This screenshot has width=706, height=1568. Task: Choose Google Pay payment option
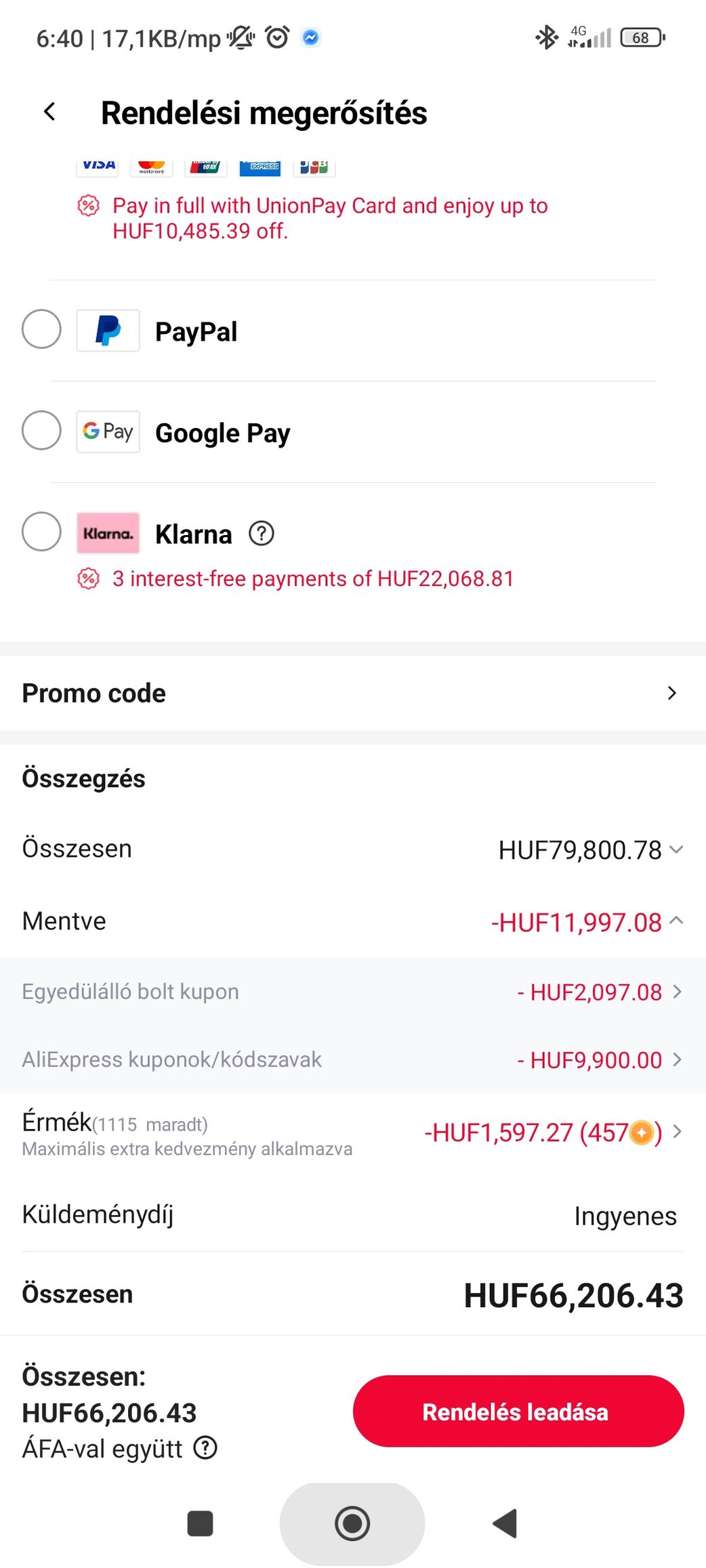coord(42,431)
